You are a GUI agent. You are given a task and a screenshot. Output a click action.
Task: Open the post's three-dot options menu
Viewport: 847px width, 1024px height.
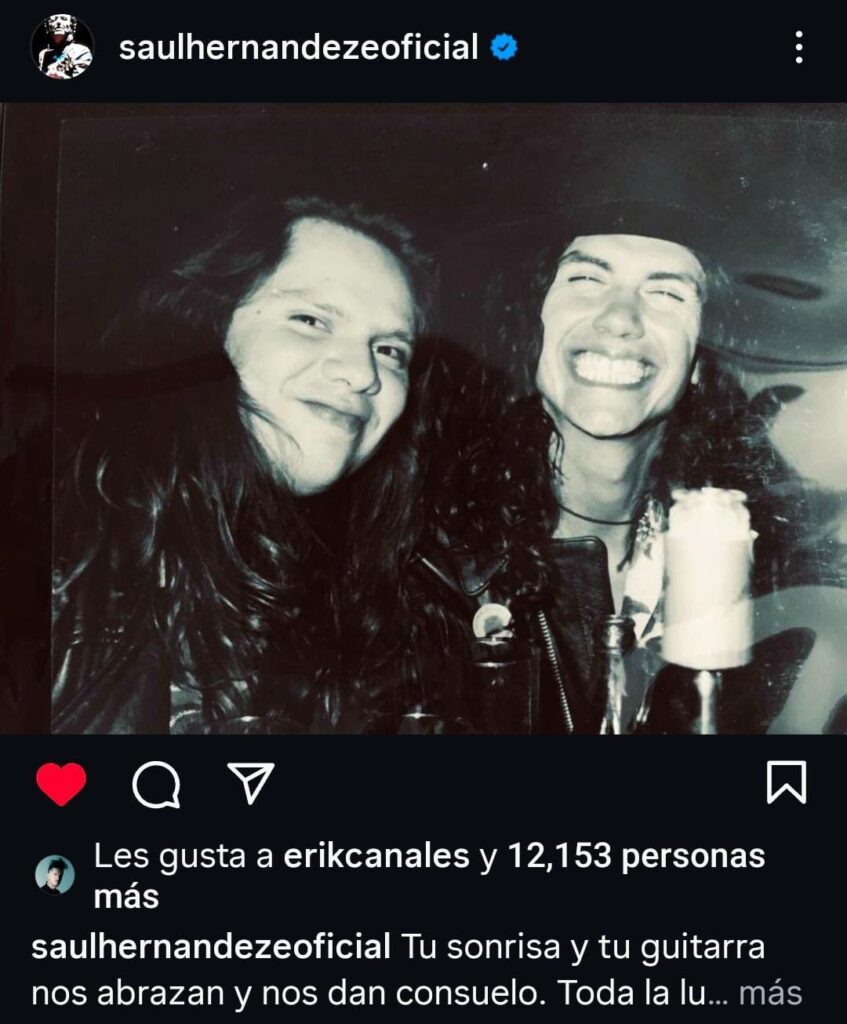[x=798, y=47]
